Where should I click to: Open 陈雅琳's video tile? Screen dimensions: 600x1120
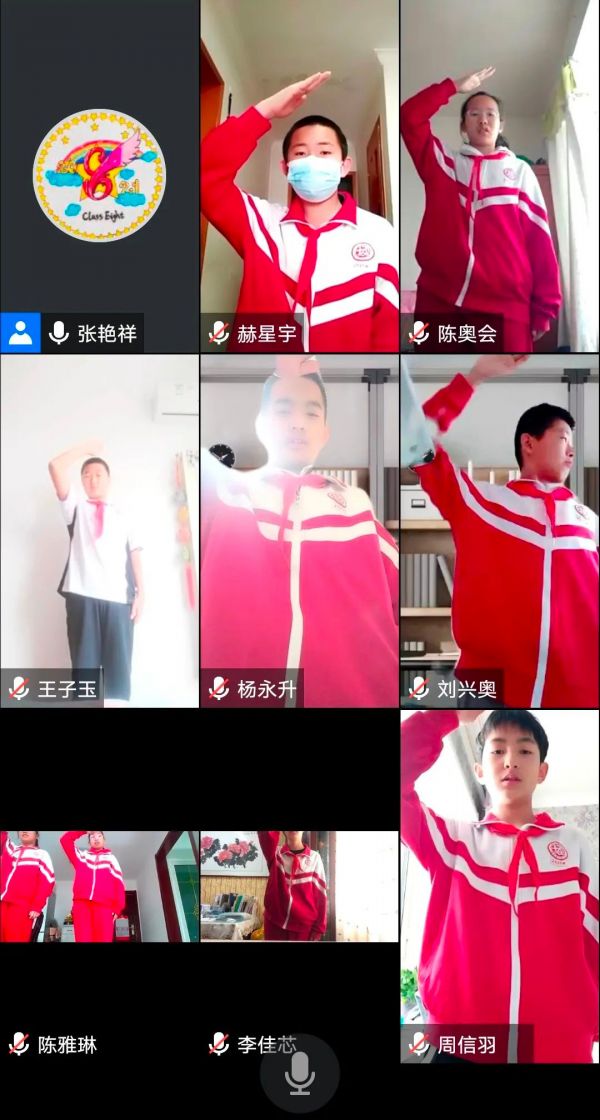click(x=99, y=886)
